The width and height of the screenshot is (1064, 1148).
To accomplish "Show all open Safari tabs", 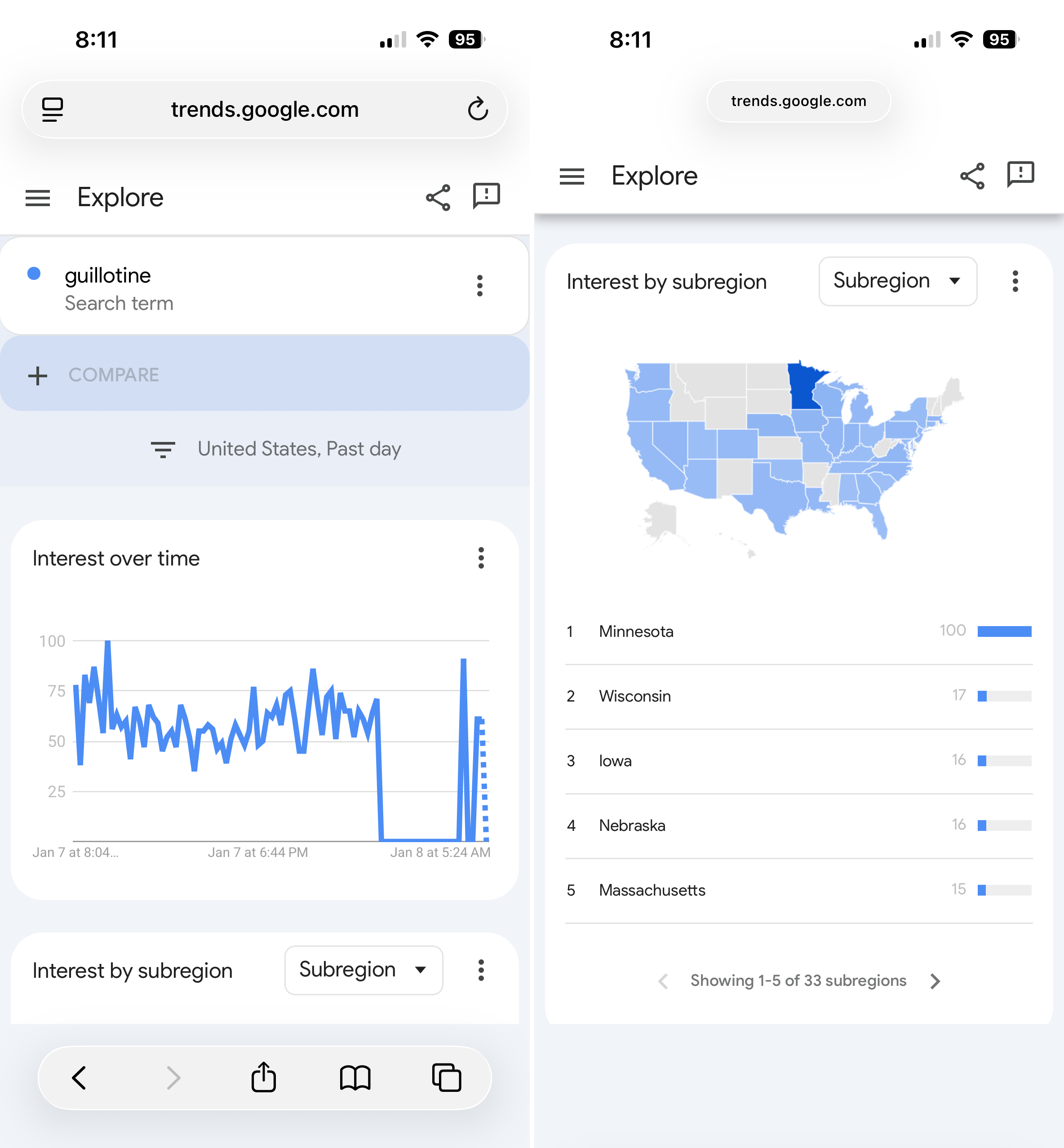I will coord(447,1078).
